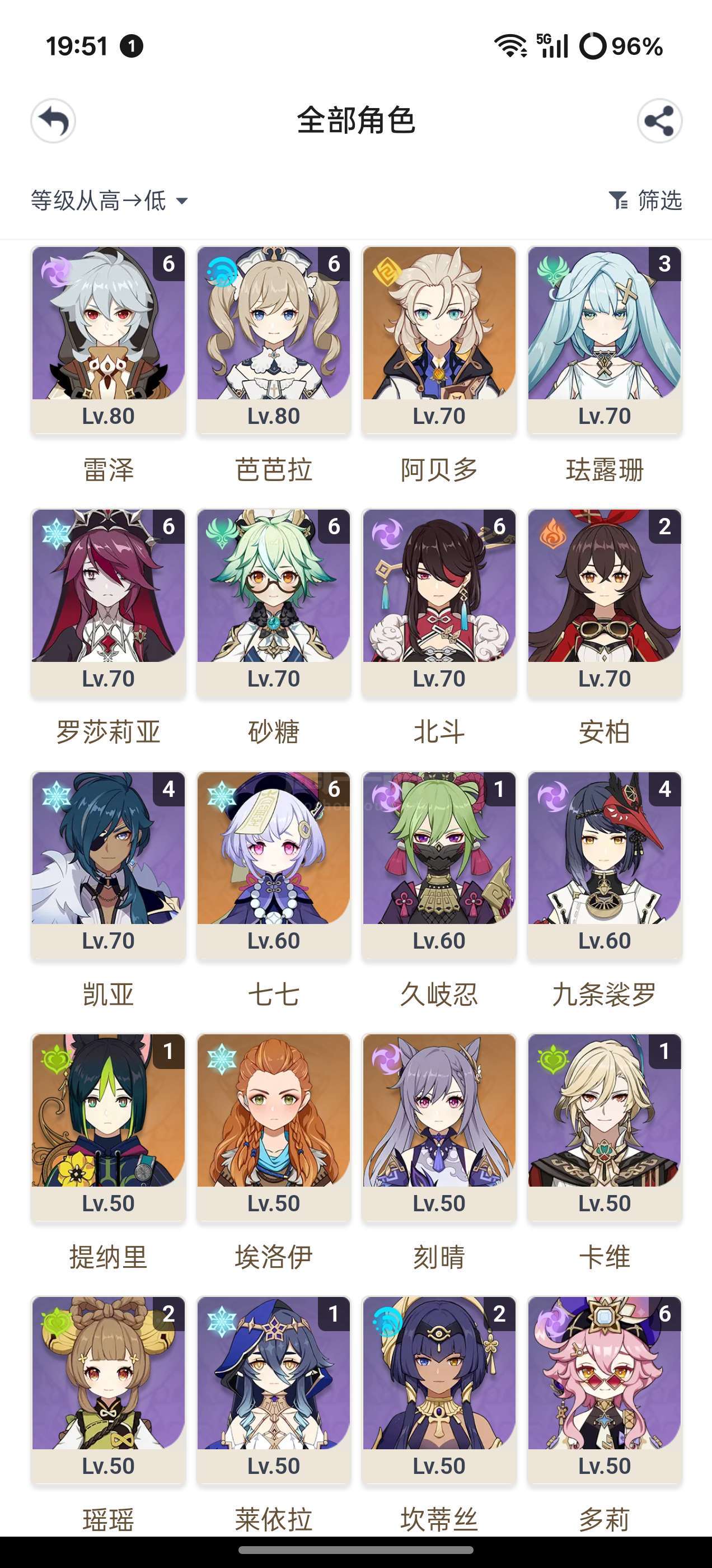Open 刻晴 character card
Screen dimensions: 712x1568
coord(439,1127)
